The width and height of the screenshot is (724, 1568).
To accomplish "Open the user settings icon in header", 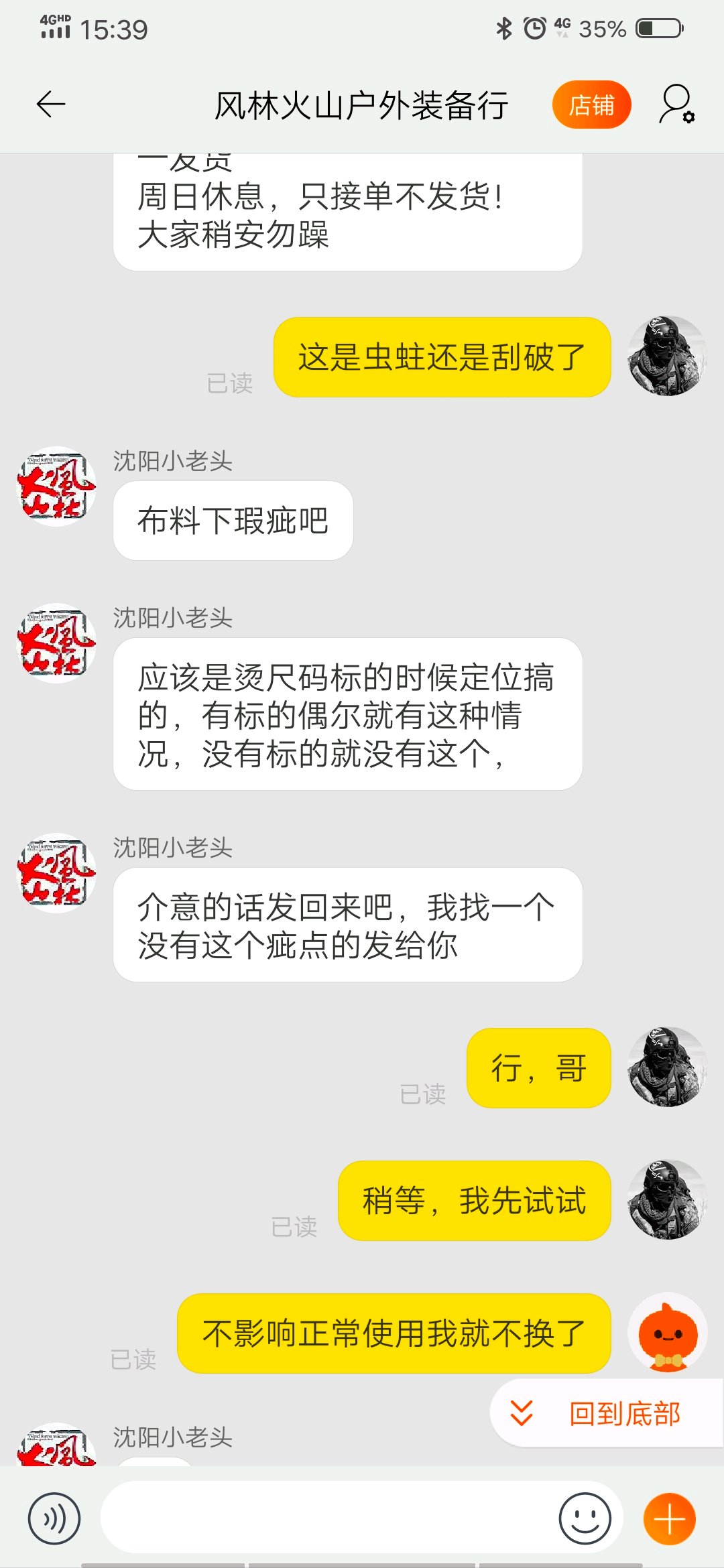I will [676, 105].
